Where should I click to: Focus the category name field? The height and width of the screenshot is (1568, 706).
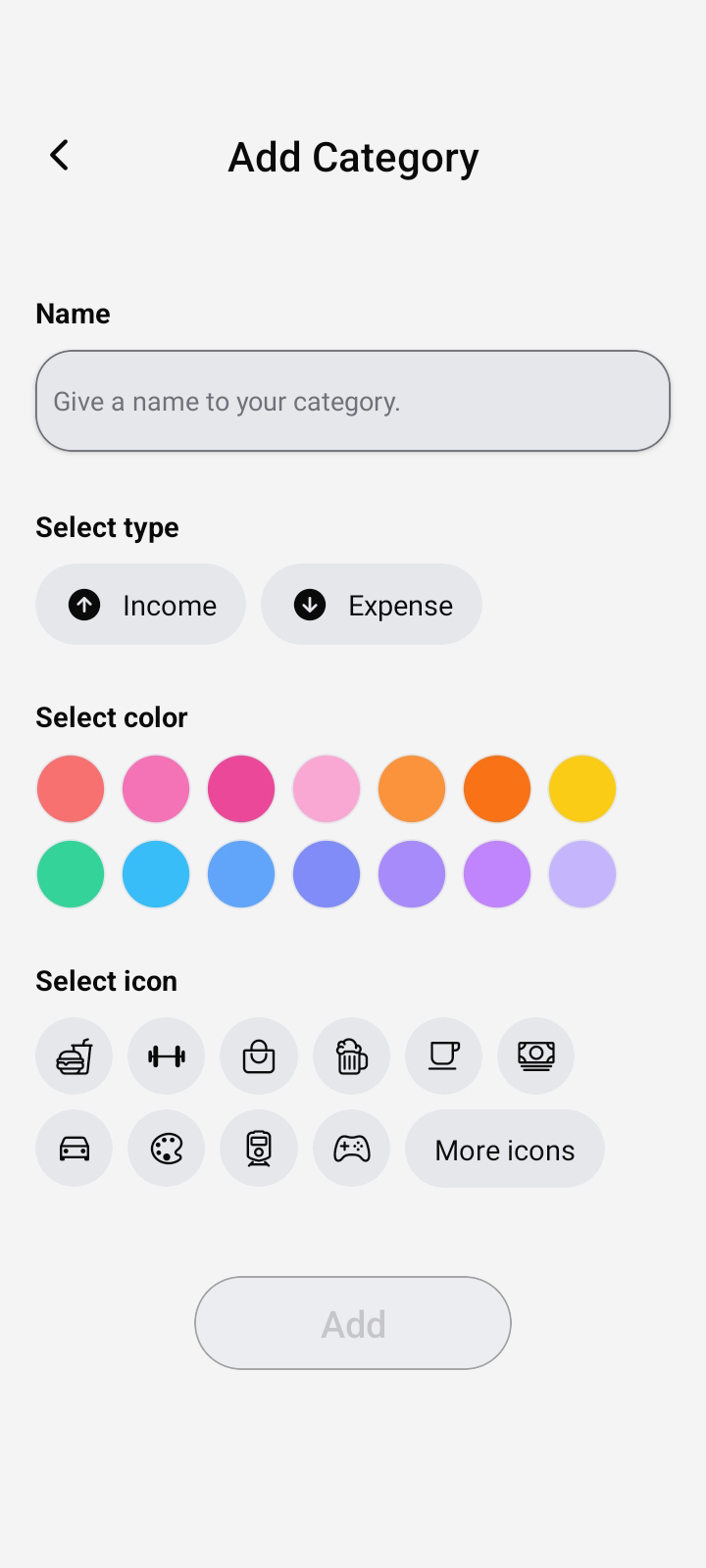pyautogui.click(x=353, y=401)
